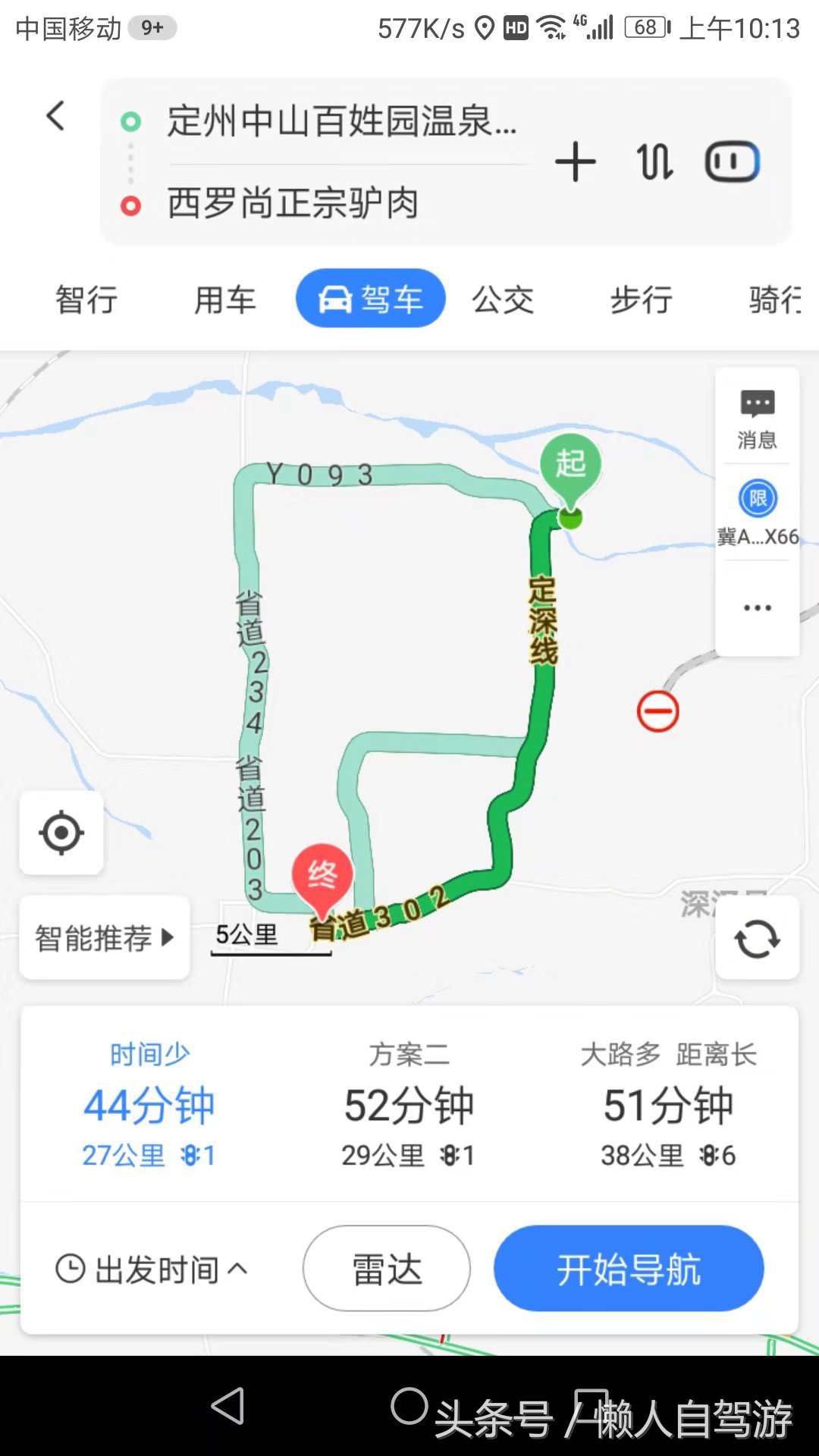The height and width of the screenshot is (1456, 819).
Task: Swap start and destination with the reverse icon
Action: (x=654, y=161)
